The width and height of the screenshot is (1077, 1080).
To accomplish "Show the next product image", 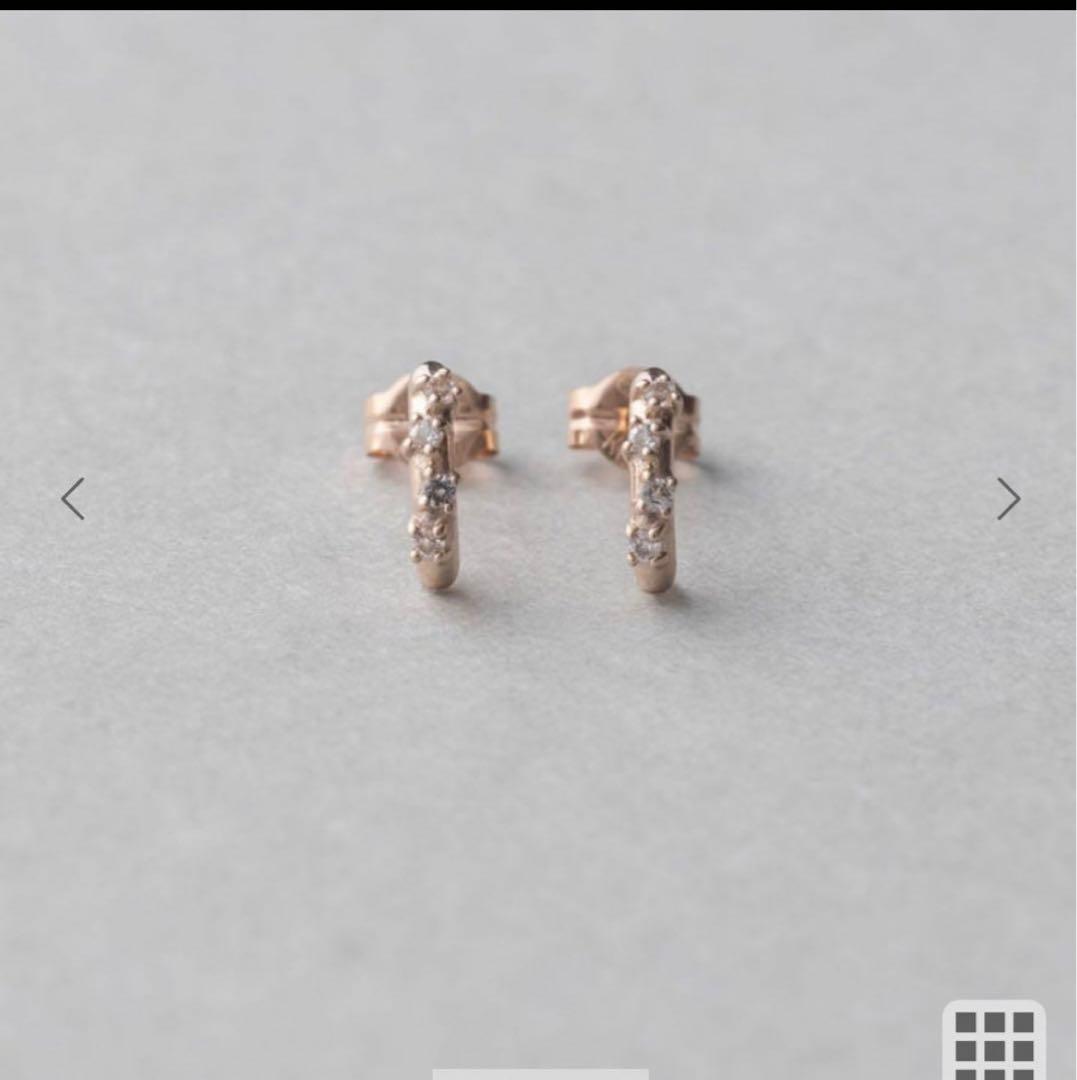I will pyautogui.click(x=1007, y=499).
